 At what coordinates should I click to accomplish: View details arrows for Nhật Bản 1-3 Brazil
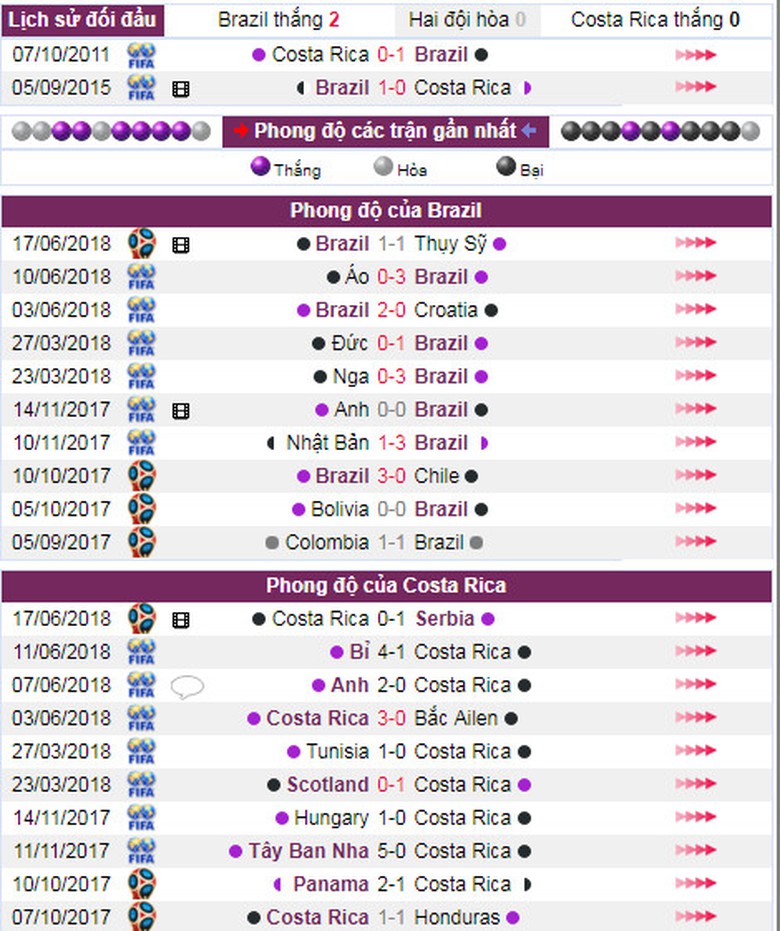[x=695, y=442]
